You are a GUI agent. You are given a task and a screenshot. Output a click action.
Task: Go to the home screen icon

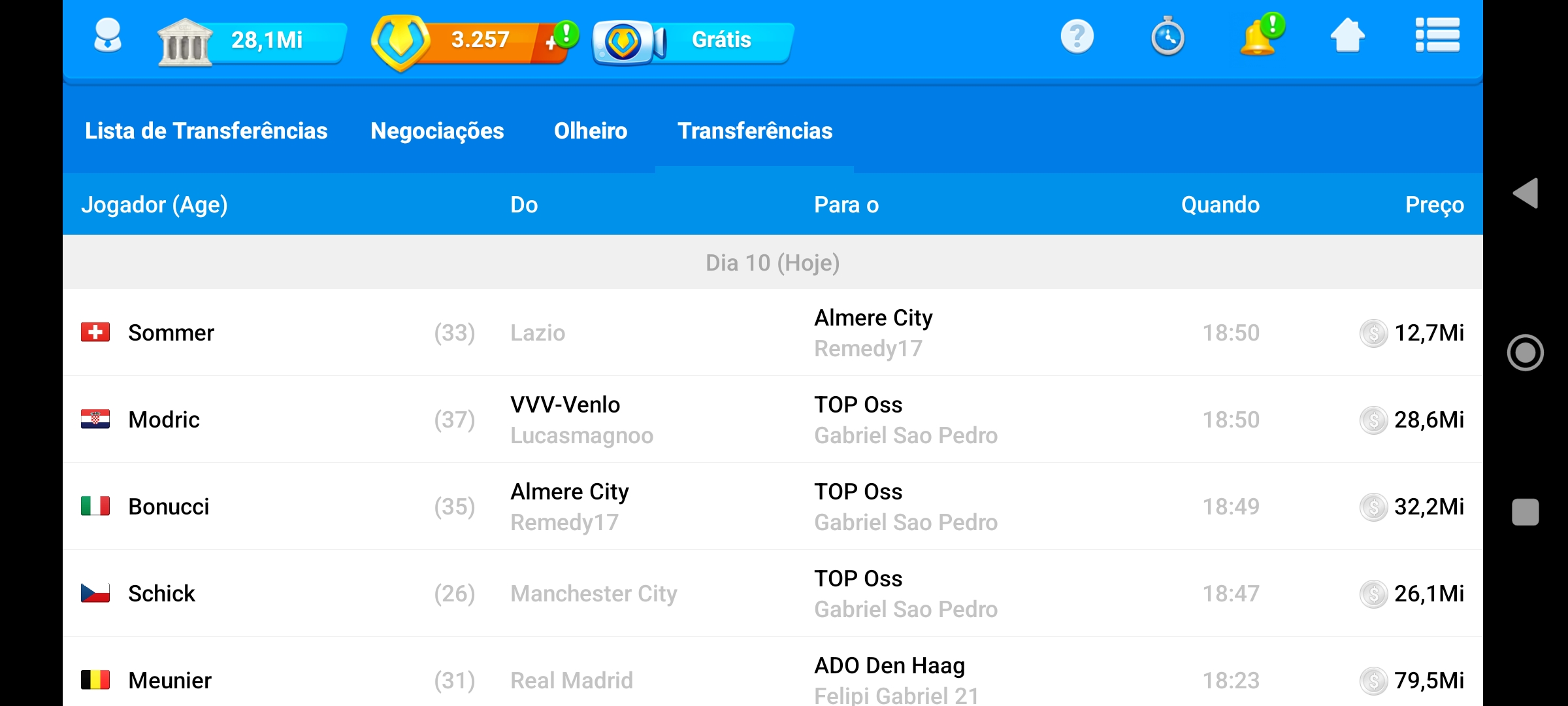click(x=1347, y=37)
